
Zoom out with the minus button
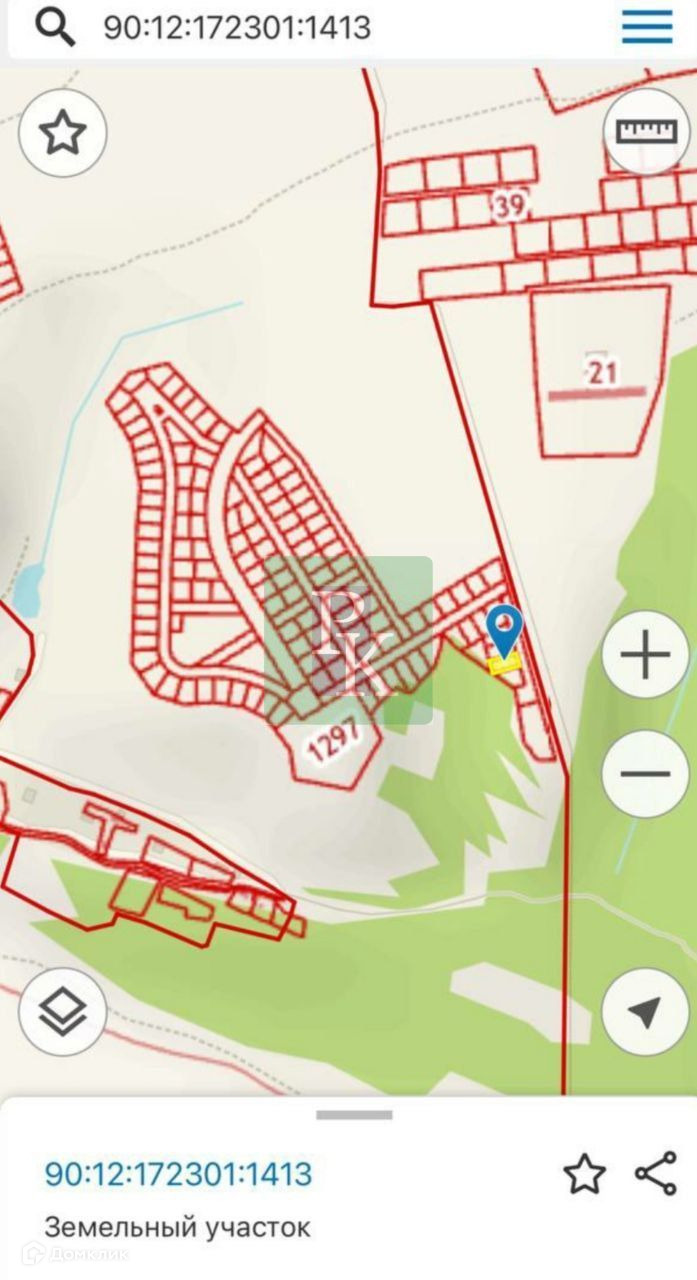click(x=646, y=774)
